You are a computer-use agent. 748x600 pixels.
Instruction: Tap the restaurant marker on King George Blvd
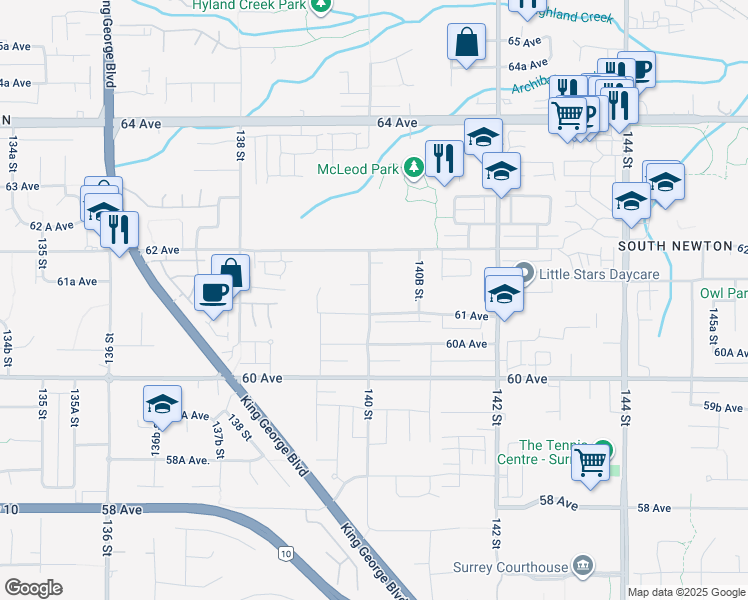point(120,230)
